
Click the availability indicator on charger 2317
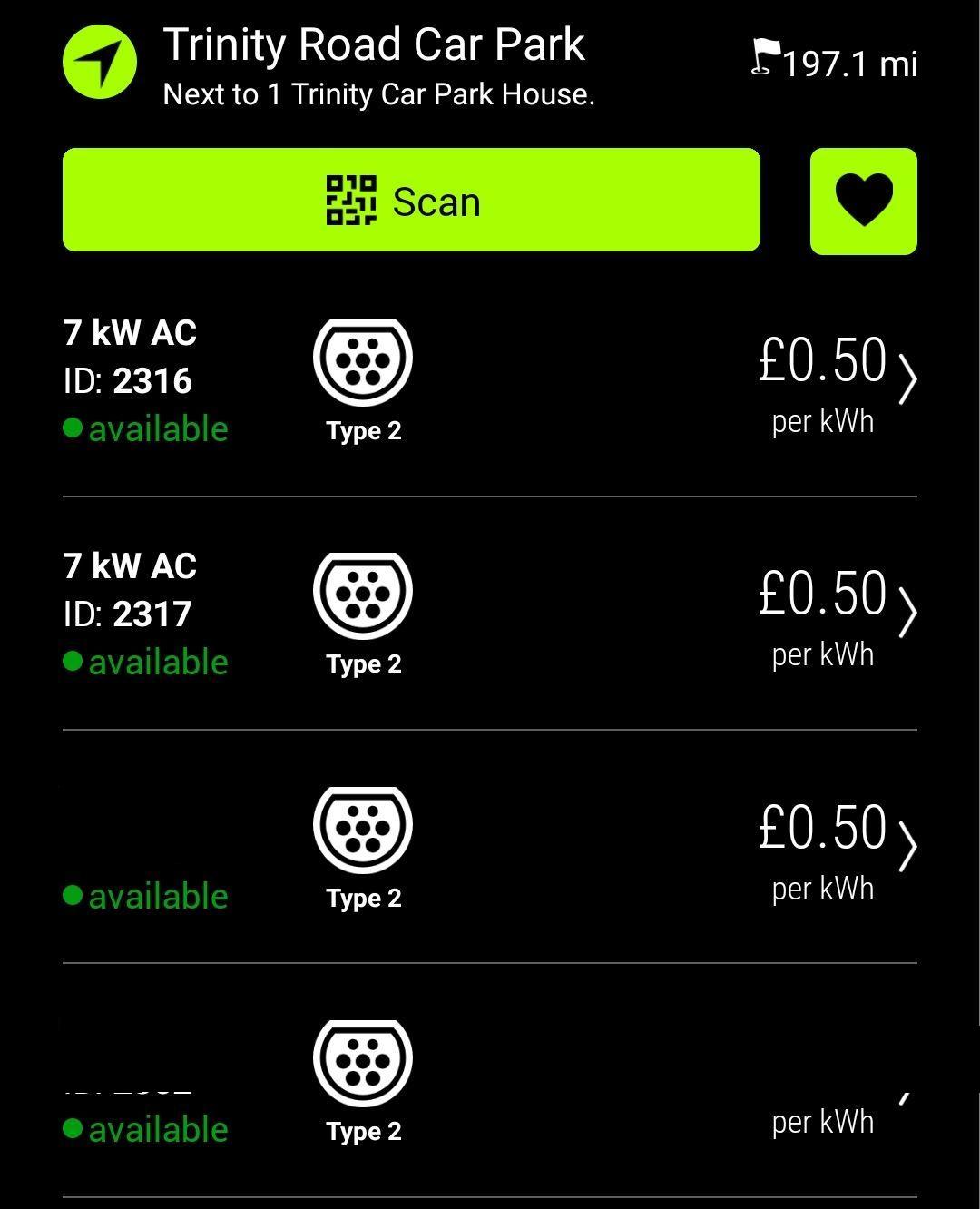pos(73,662)
